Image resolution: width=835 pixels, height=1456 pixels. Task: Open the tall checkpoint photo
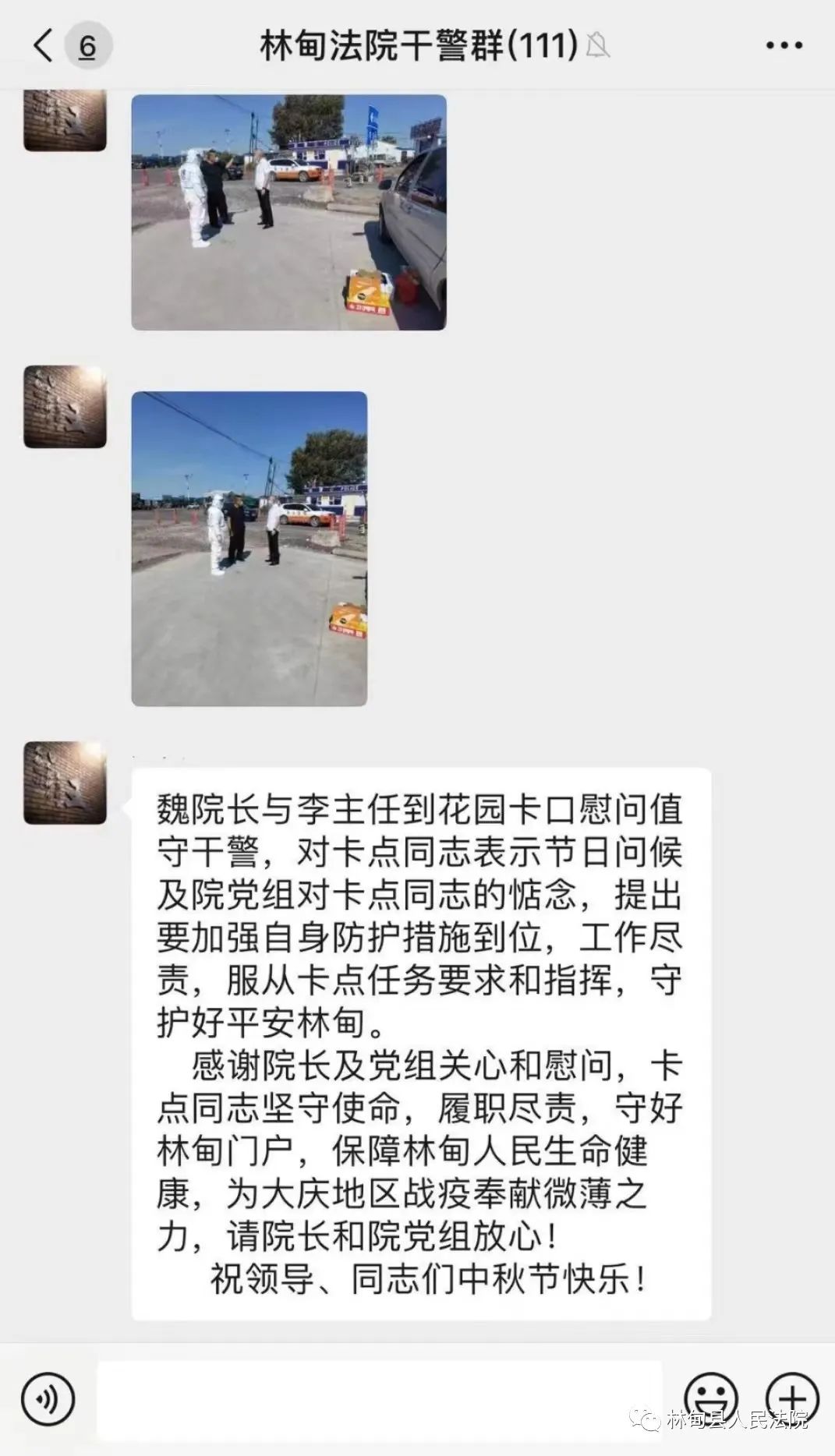pyautogui.click(x=249, y=549)
